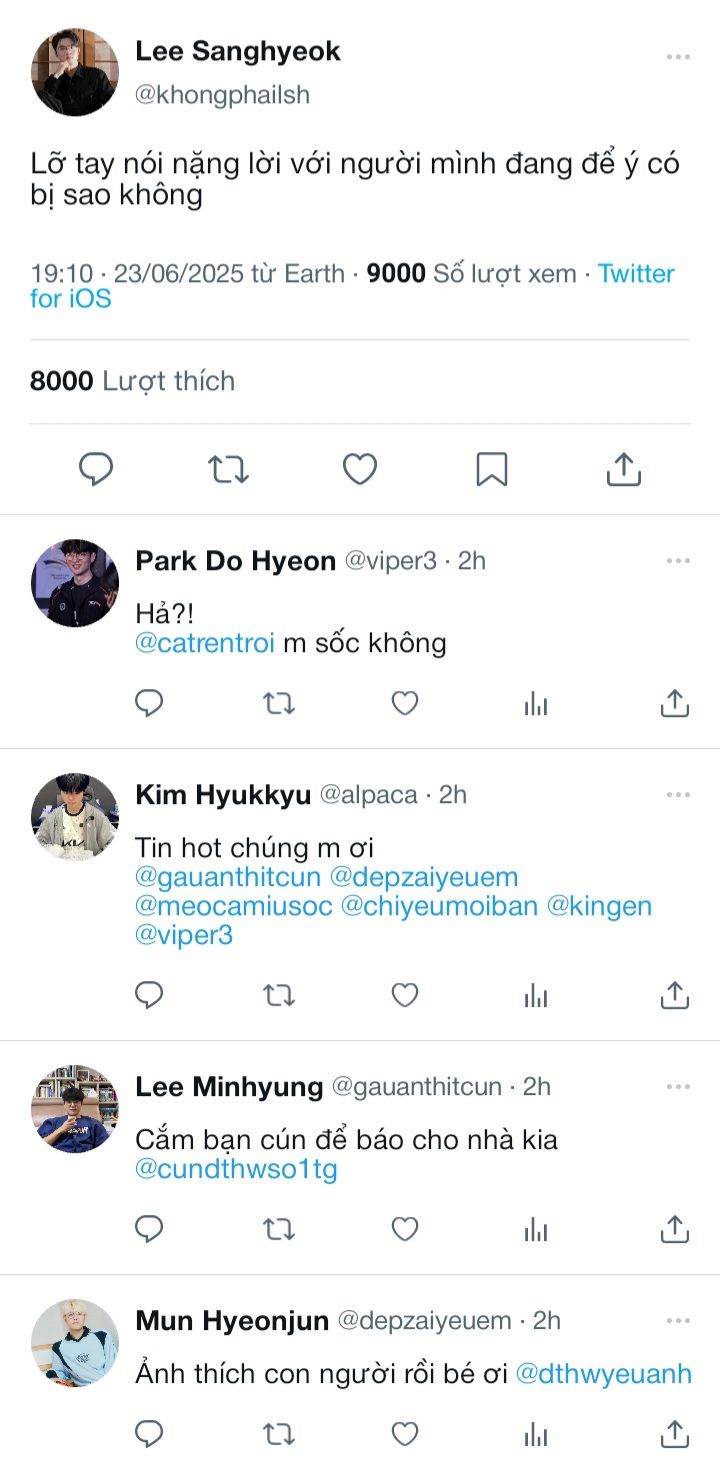
Task: Share Kim Hyukkyu's reply
Action: 675,995
